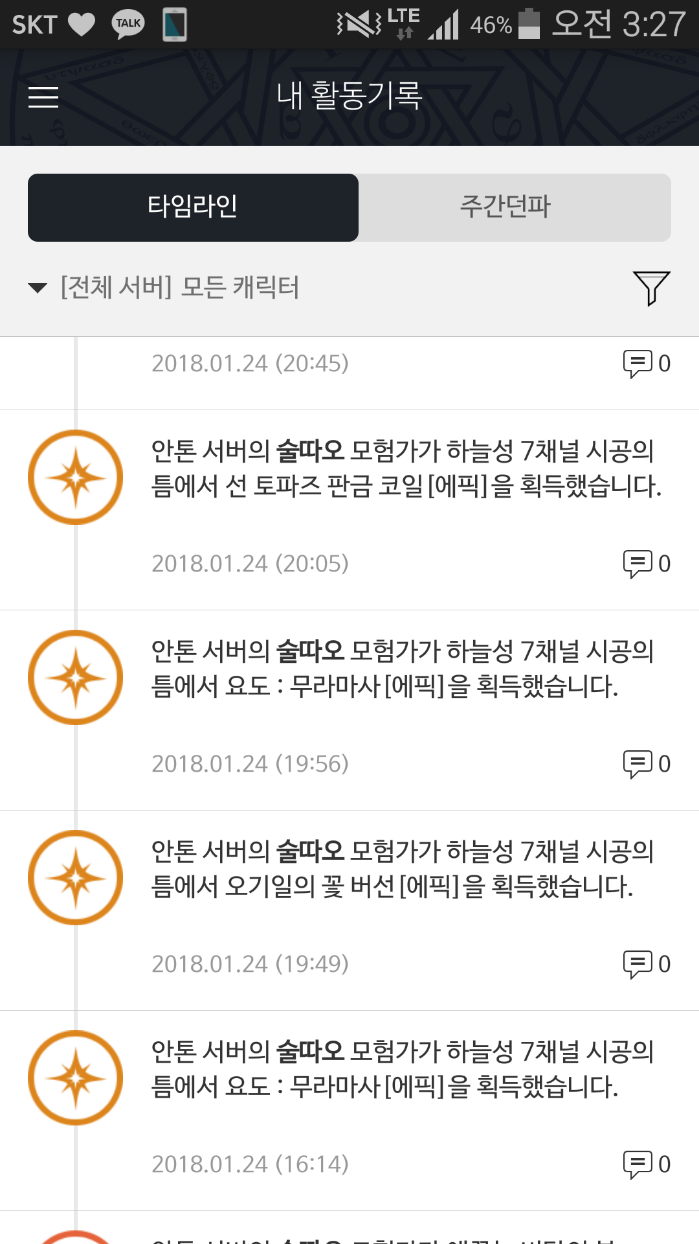View comments on the 20:05 entry
699x1244 pixels.
tap(646, 564)
